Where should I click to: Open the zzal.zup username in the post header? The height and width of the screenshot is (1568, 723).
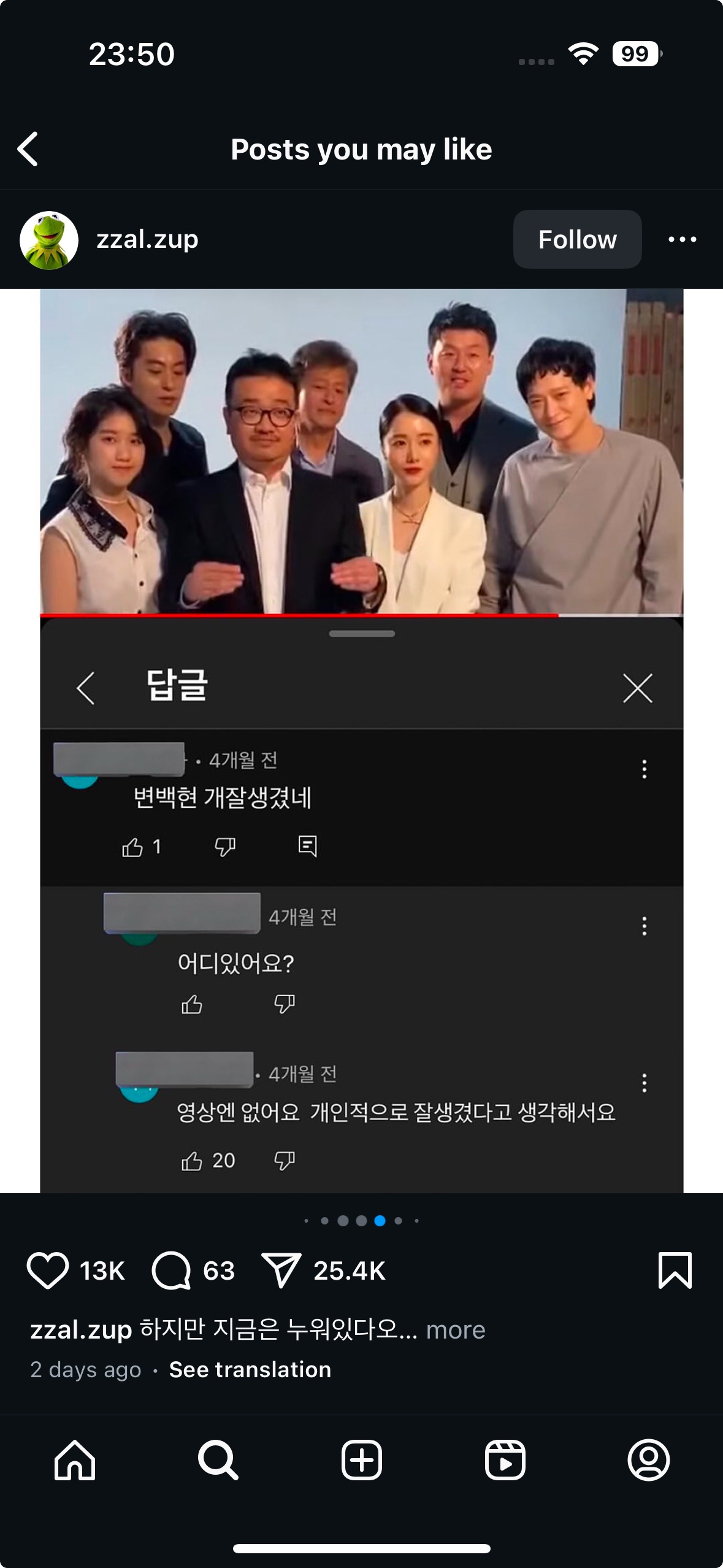point(147,239)
